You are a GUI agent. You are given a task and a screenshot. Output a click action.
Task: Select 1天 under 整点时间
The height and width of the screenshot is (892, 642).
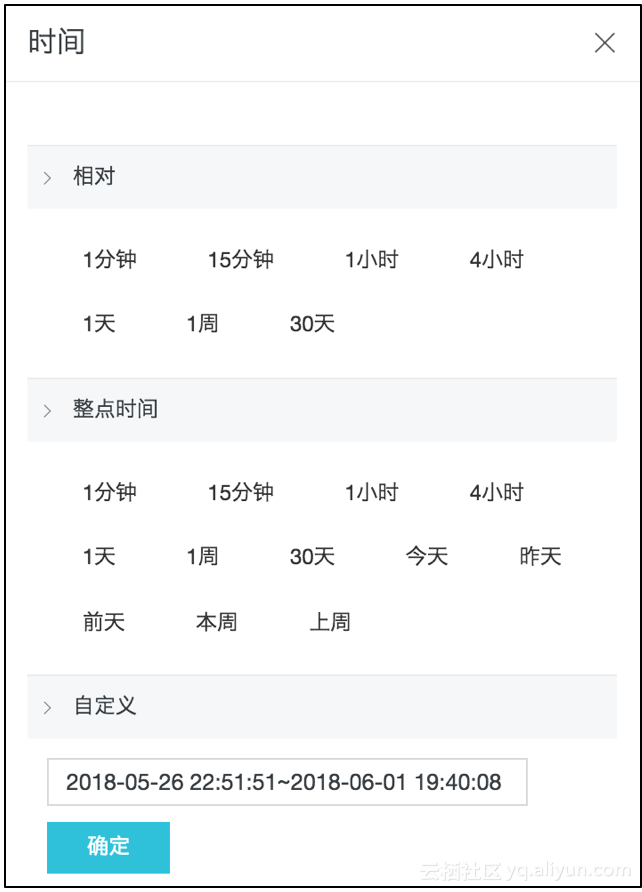coord(99,556)
